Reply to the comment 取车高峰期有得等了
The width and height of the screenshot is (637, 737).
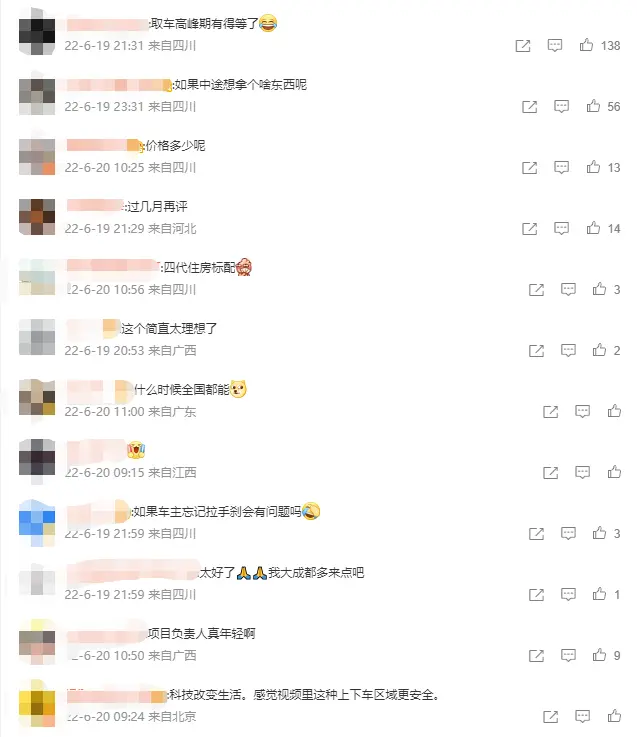554,45
